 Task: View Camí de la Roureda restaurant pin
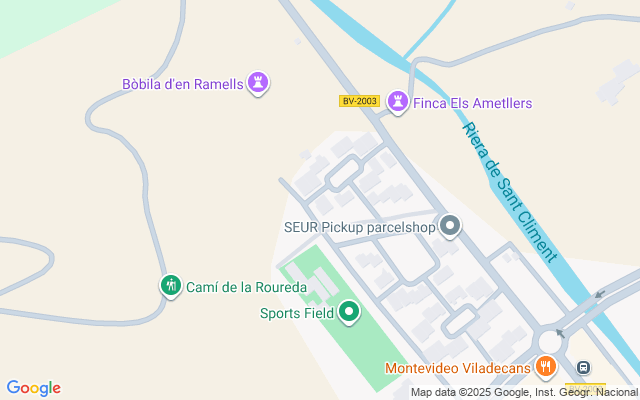coord(171,287)
